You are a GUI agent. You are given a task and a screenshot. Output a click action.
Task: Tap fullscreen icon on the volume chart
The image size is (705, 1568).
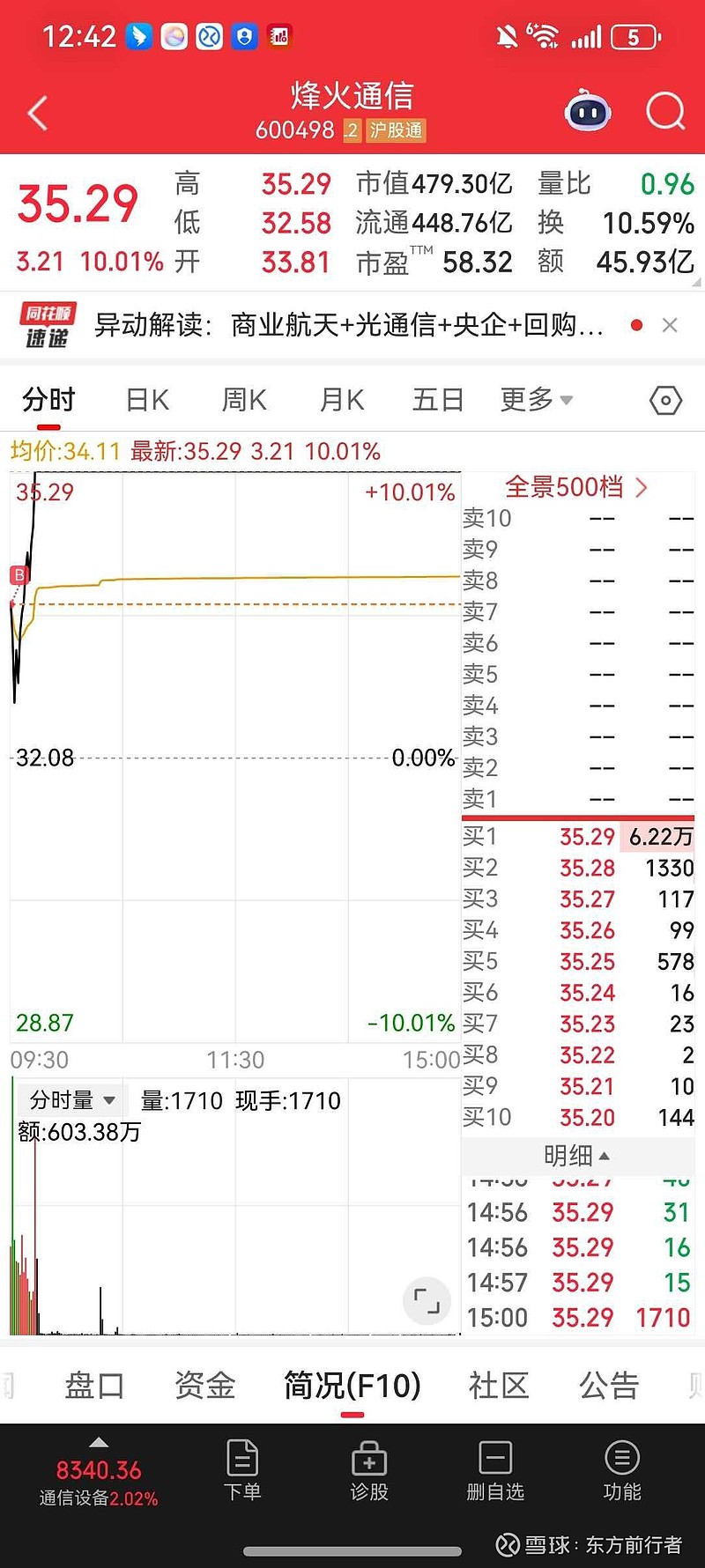(427, 1301)
